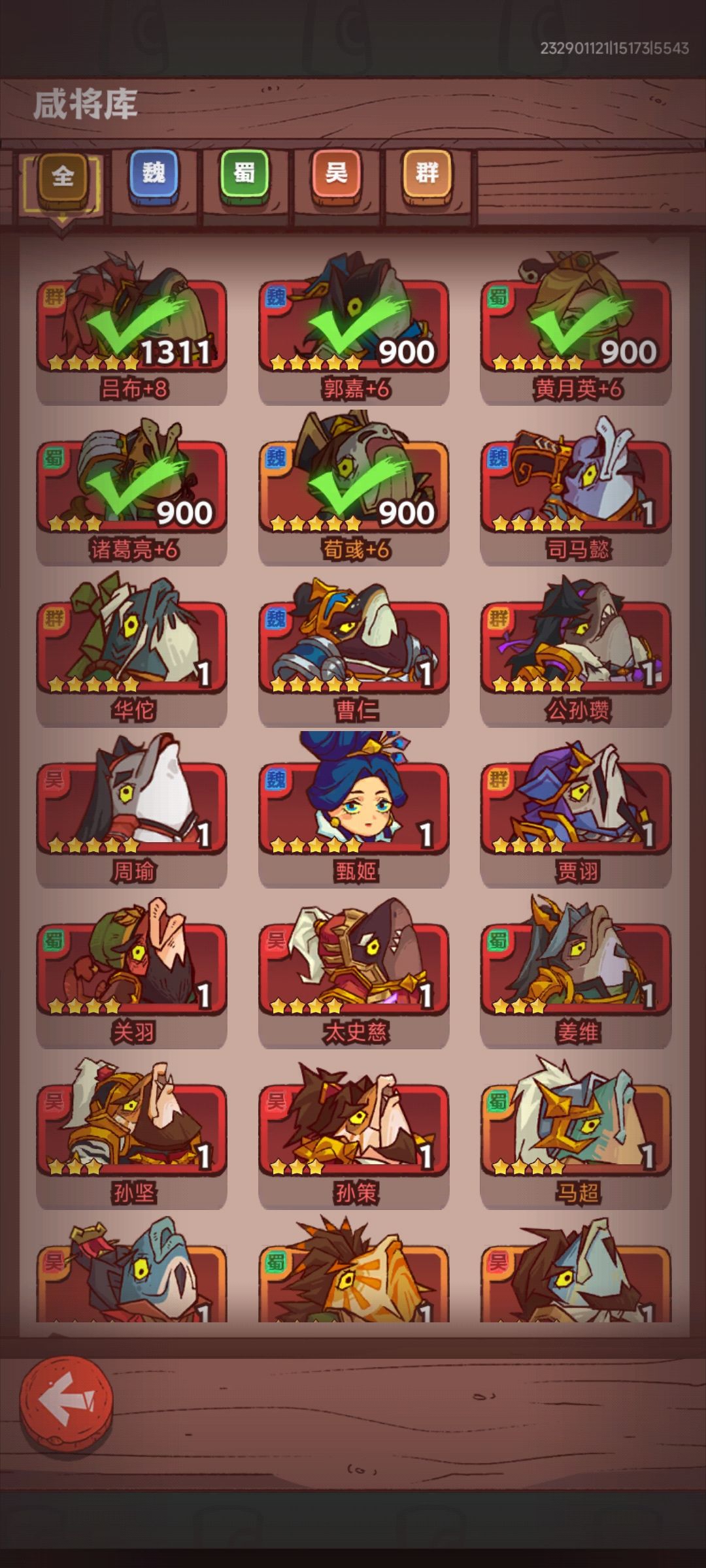Image resolution: width=706 pixels, height=1568 pixels.
Task: Choose the 周瑜 hero card
Action: [131, 811]
